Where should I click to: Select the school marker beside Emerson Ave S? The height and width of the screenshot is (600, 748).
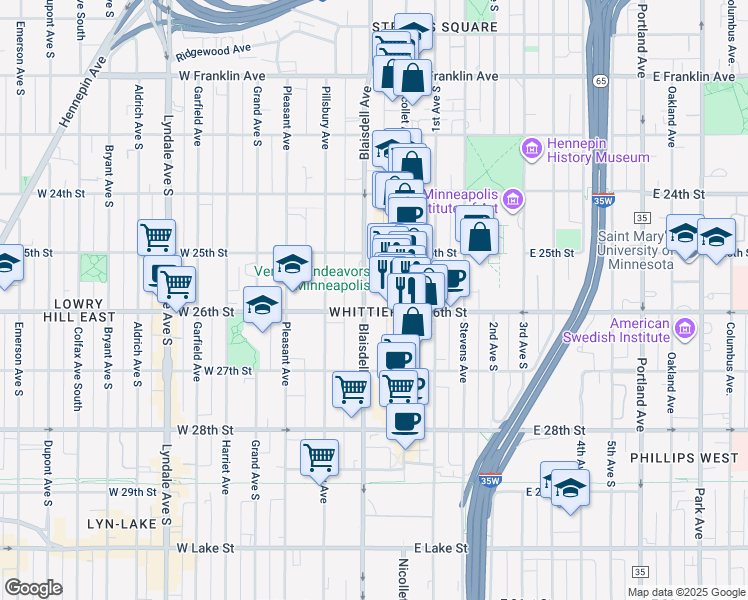click(x=5, y=264)
